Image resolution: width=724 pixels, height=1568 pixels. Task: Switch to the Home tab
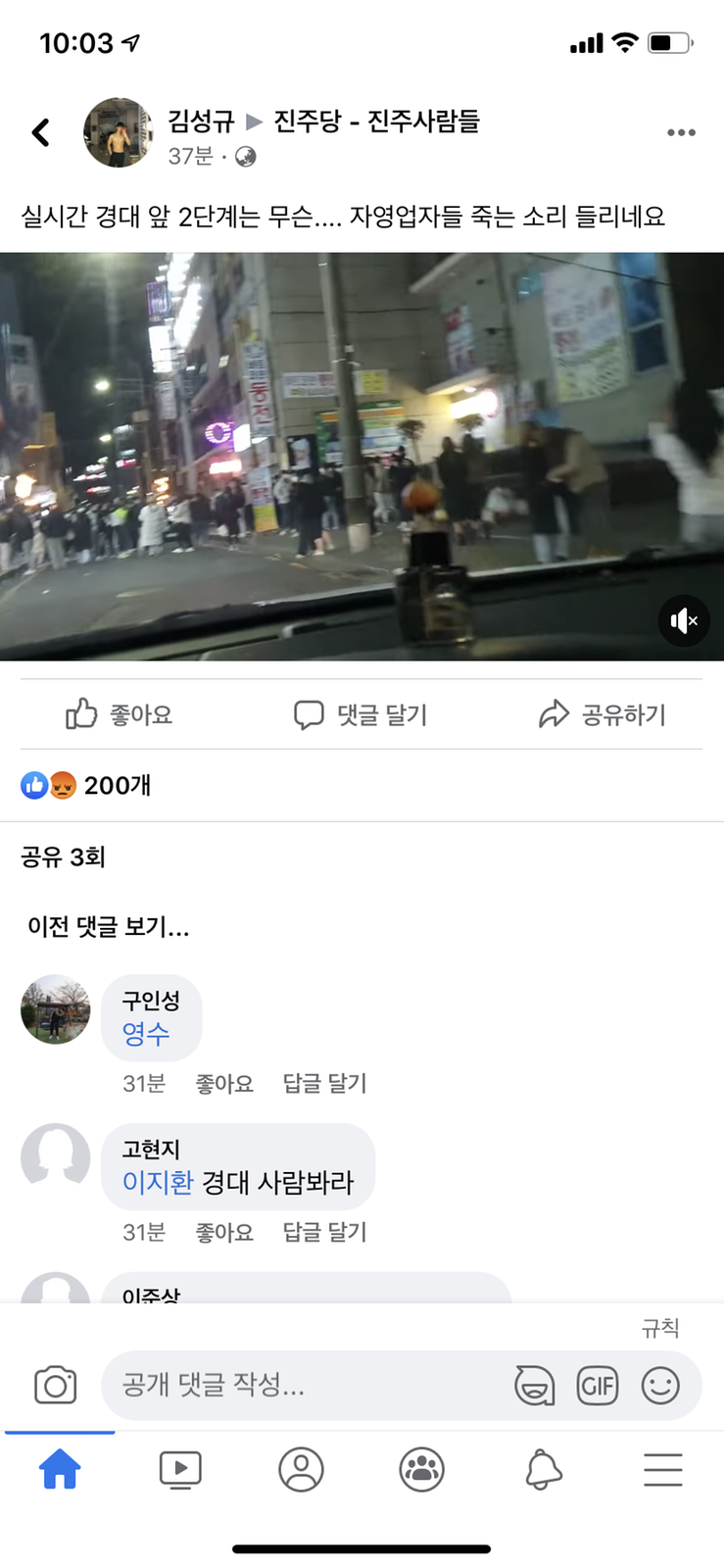(60, 1468)
